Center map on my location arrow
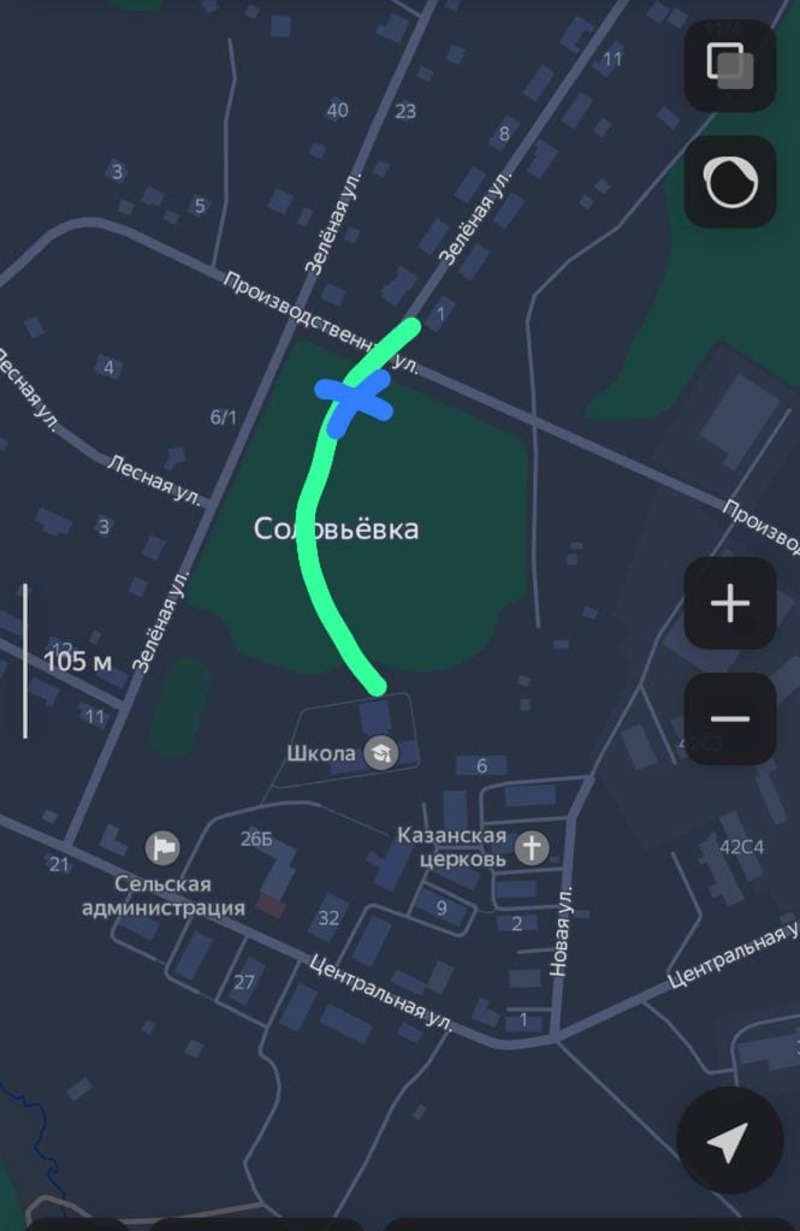Screen dimensions: 800x1231 [729, 1141]
